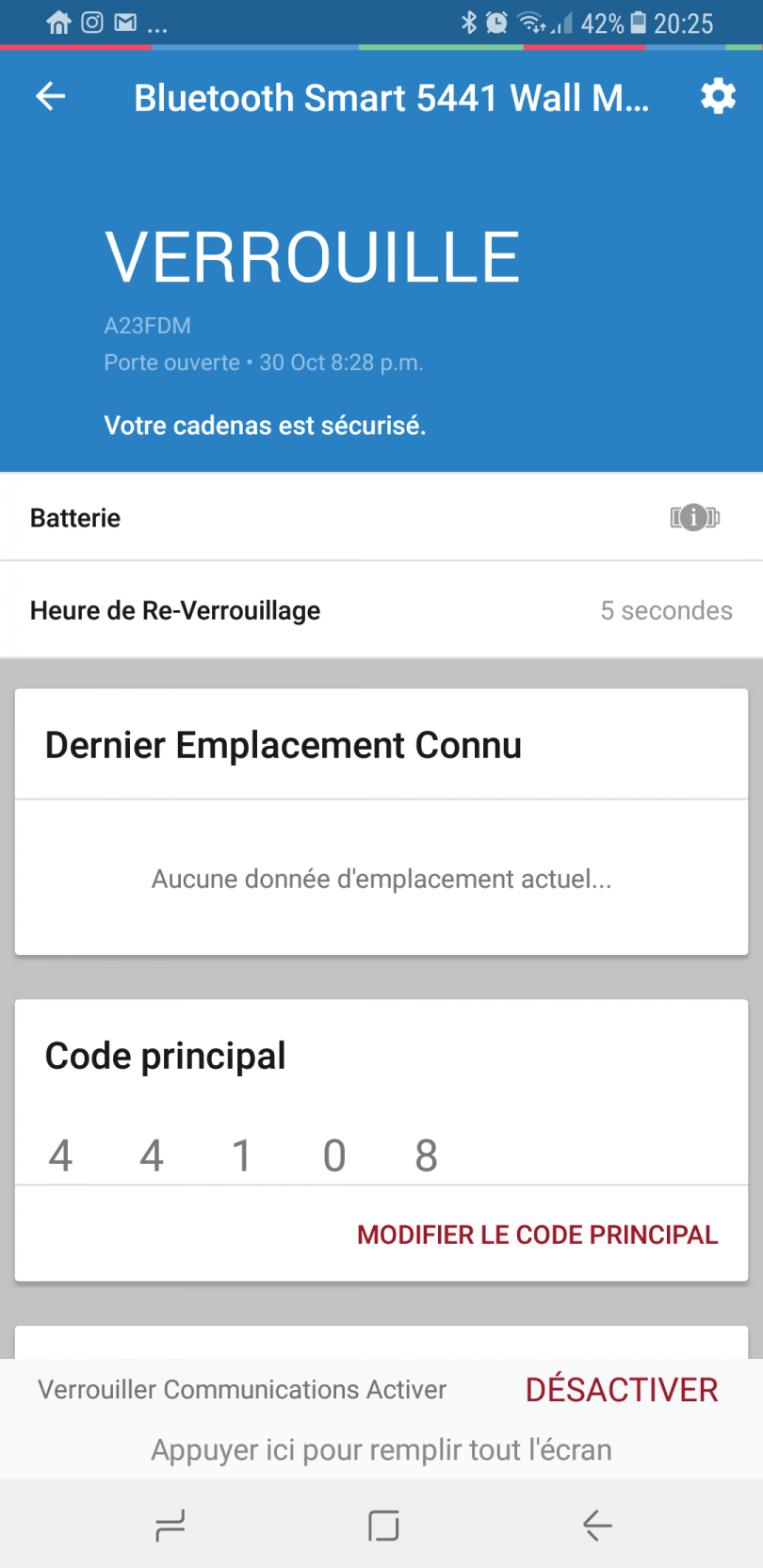
Task: Open Heure de Re-Verrouillage setting
Action: click(x=381, y=610)
